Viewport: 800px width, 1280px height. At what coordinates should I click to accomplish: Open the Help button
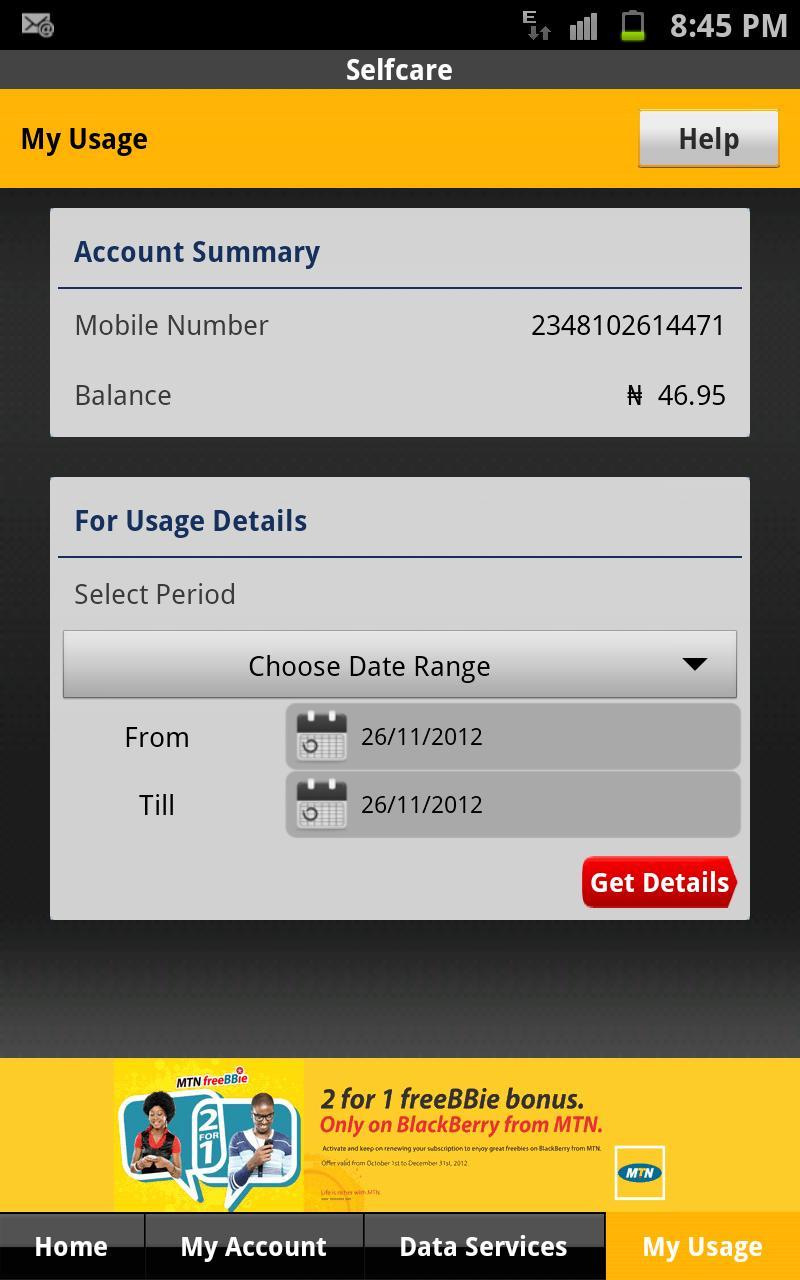click(708, 139)
